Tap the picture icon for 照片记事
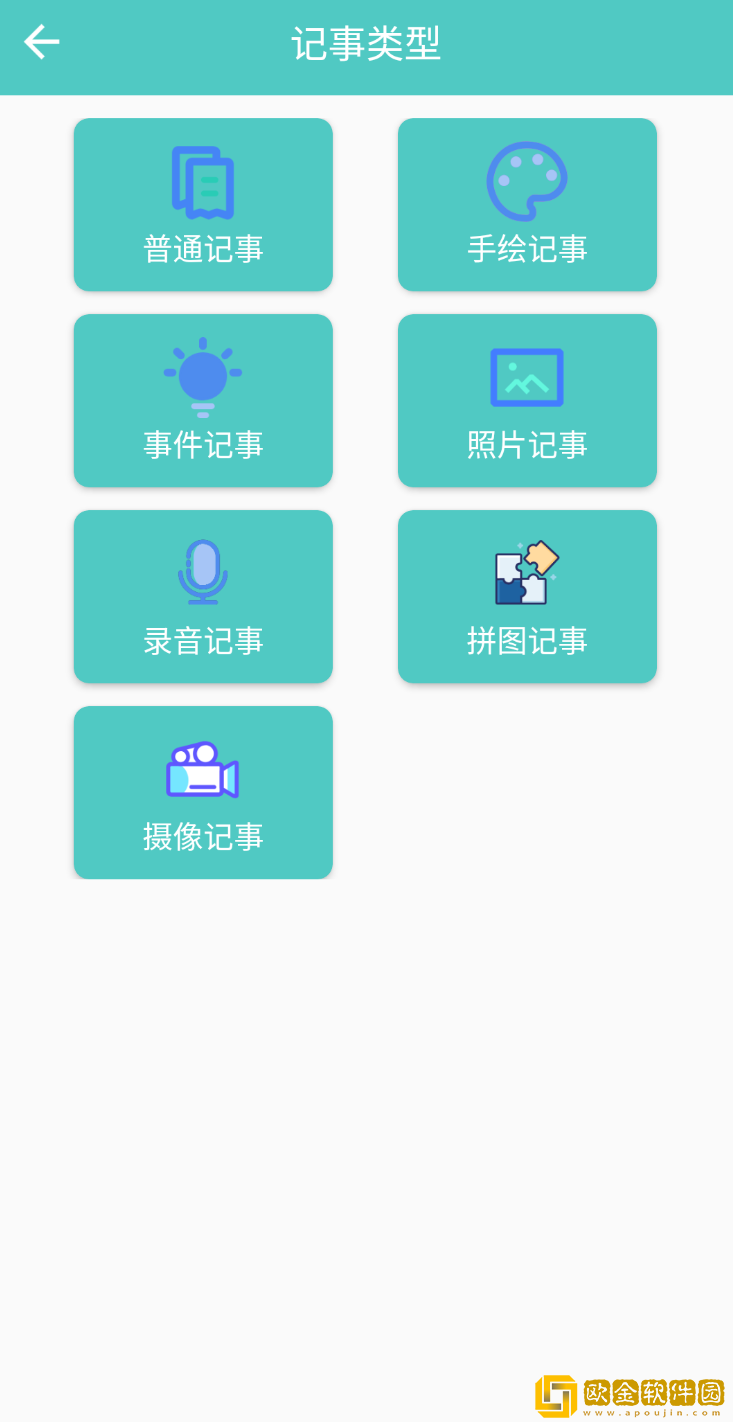Screen dimensions: 733x1422 [x=527, y=376]
